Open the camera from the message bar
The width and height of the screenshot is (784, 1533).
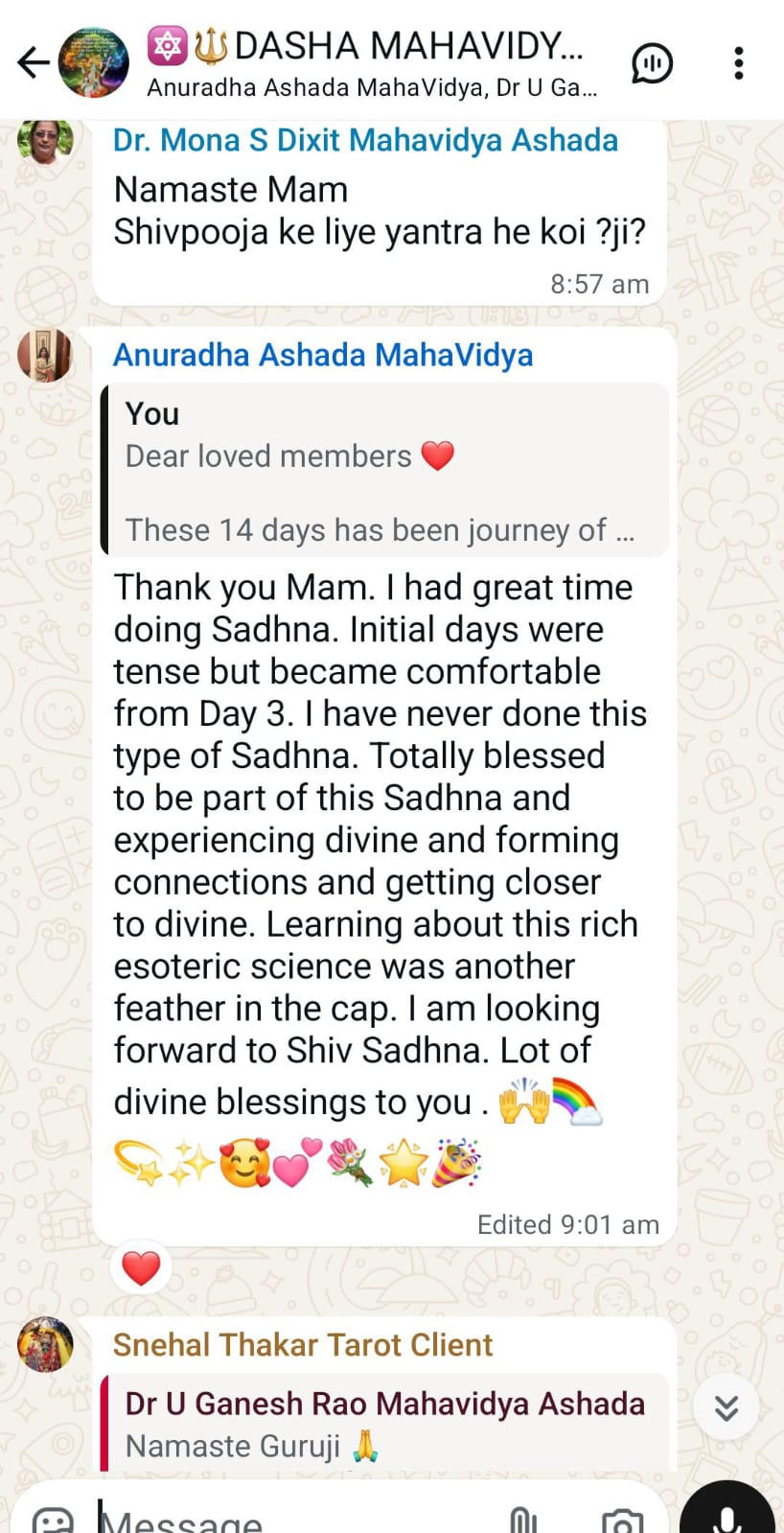click(x=622, y=1520)
